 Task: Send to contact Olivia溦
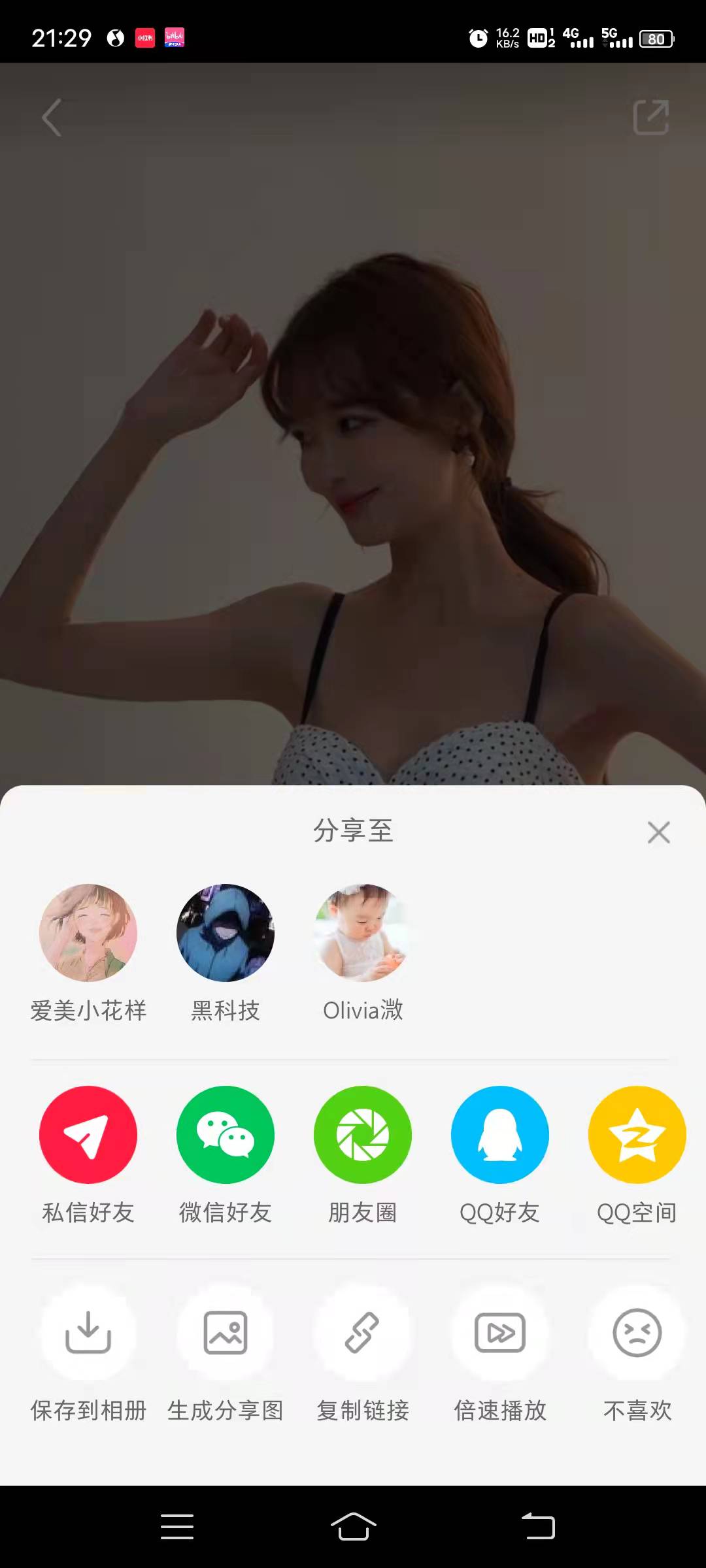pos(363,933)
